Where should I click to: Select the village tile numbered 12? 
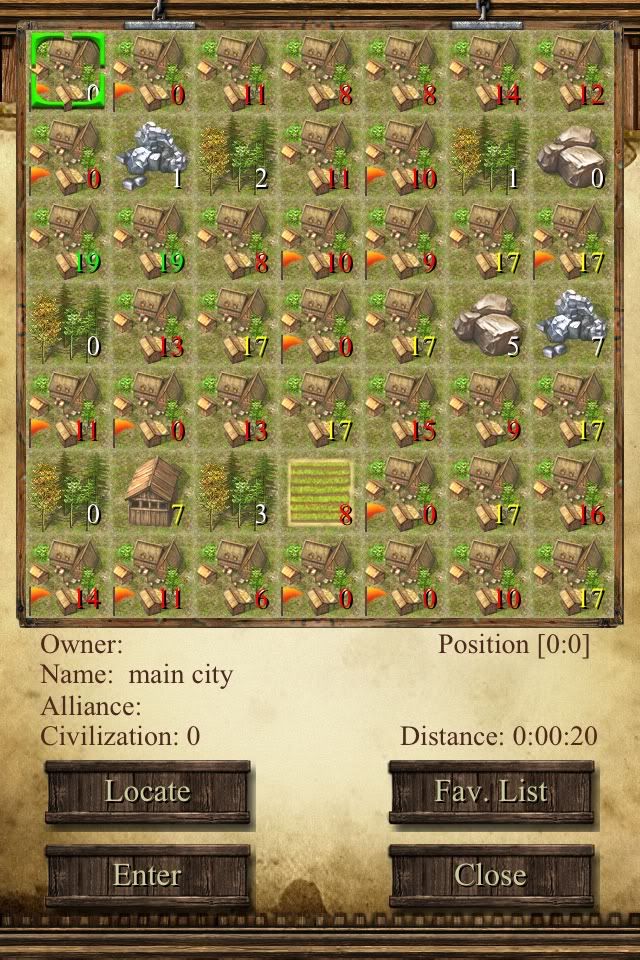(x=572, y=70)
